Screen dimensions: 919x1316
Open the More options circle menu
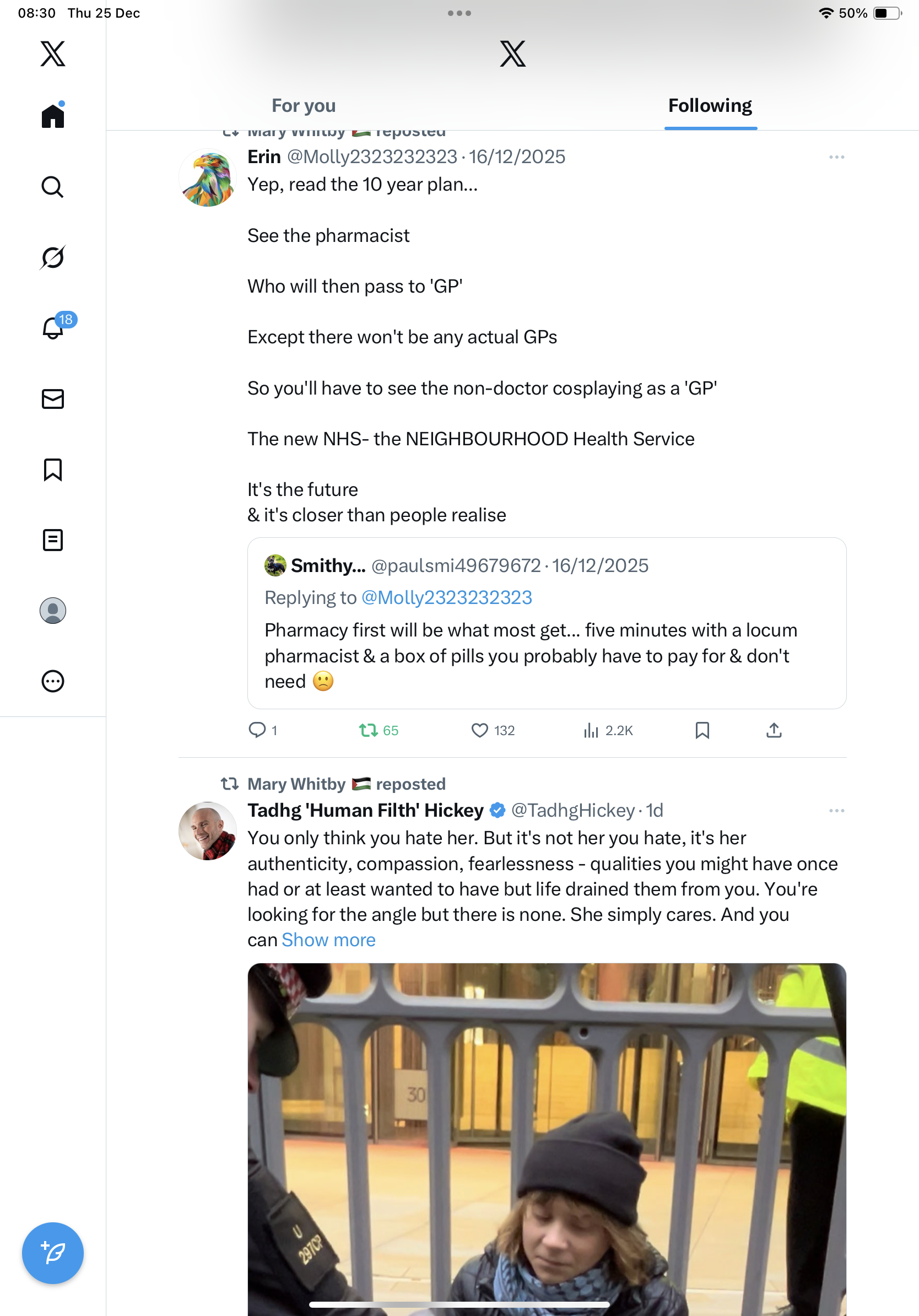(x=53, y=681)
